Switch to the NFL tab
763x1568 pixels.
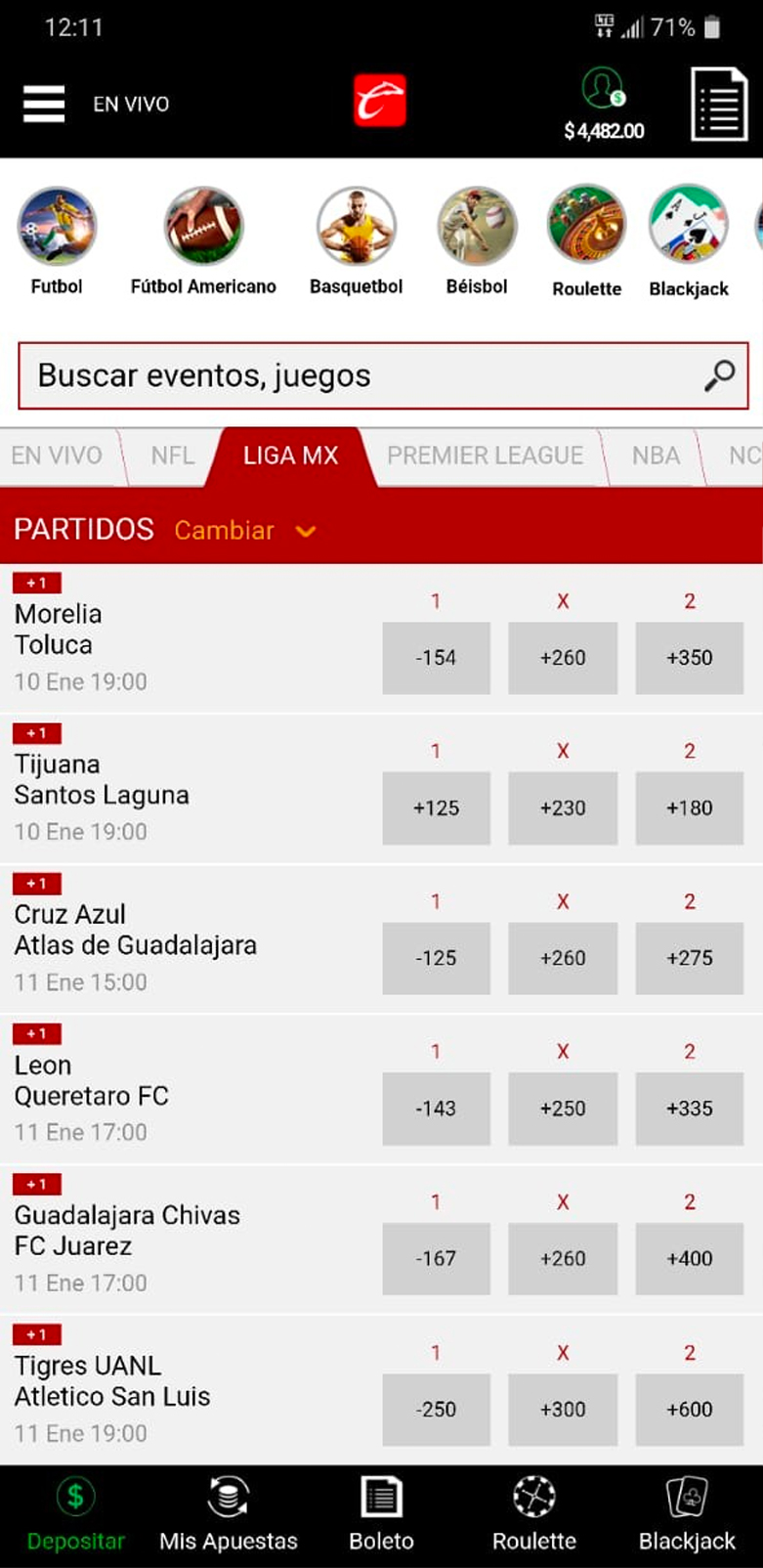coord(172,456)
